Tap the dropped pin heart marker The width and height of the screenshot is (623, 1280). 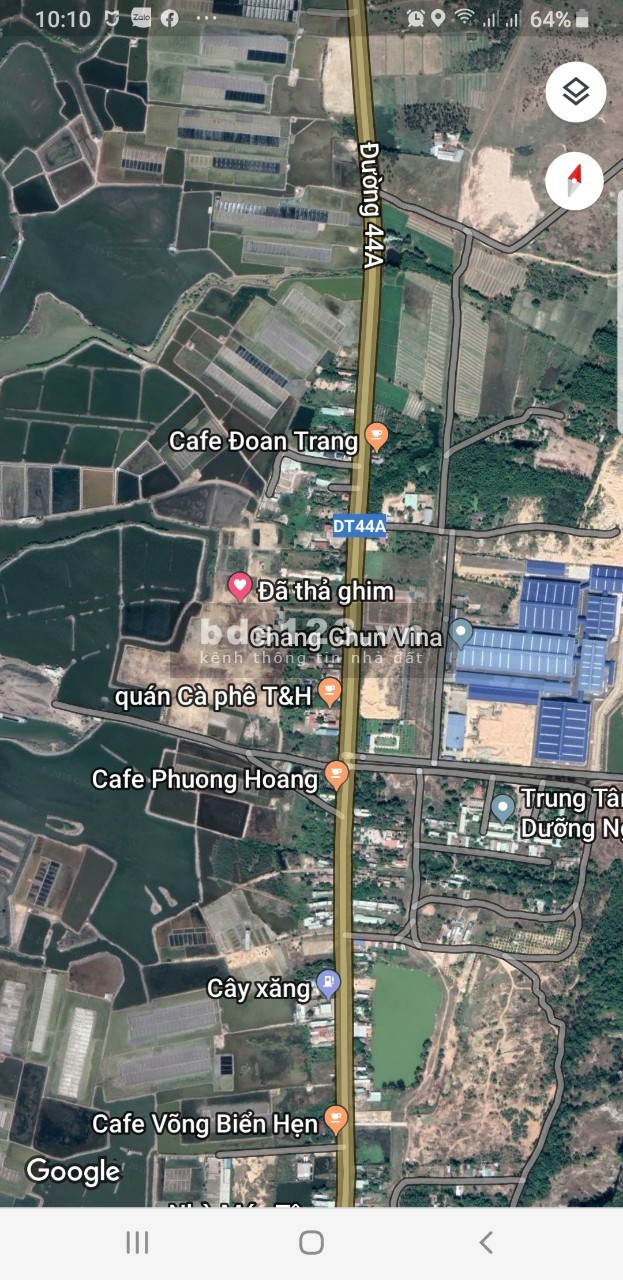pos(239,586)
